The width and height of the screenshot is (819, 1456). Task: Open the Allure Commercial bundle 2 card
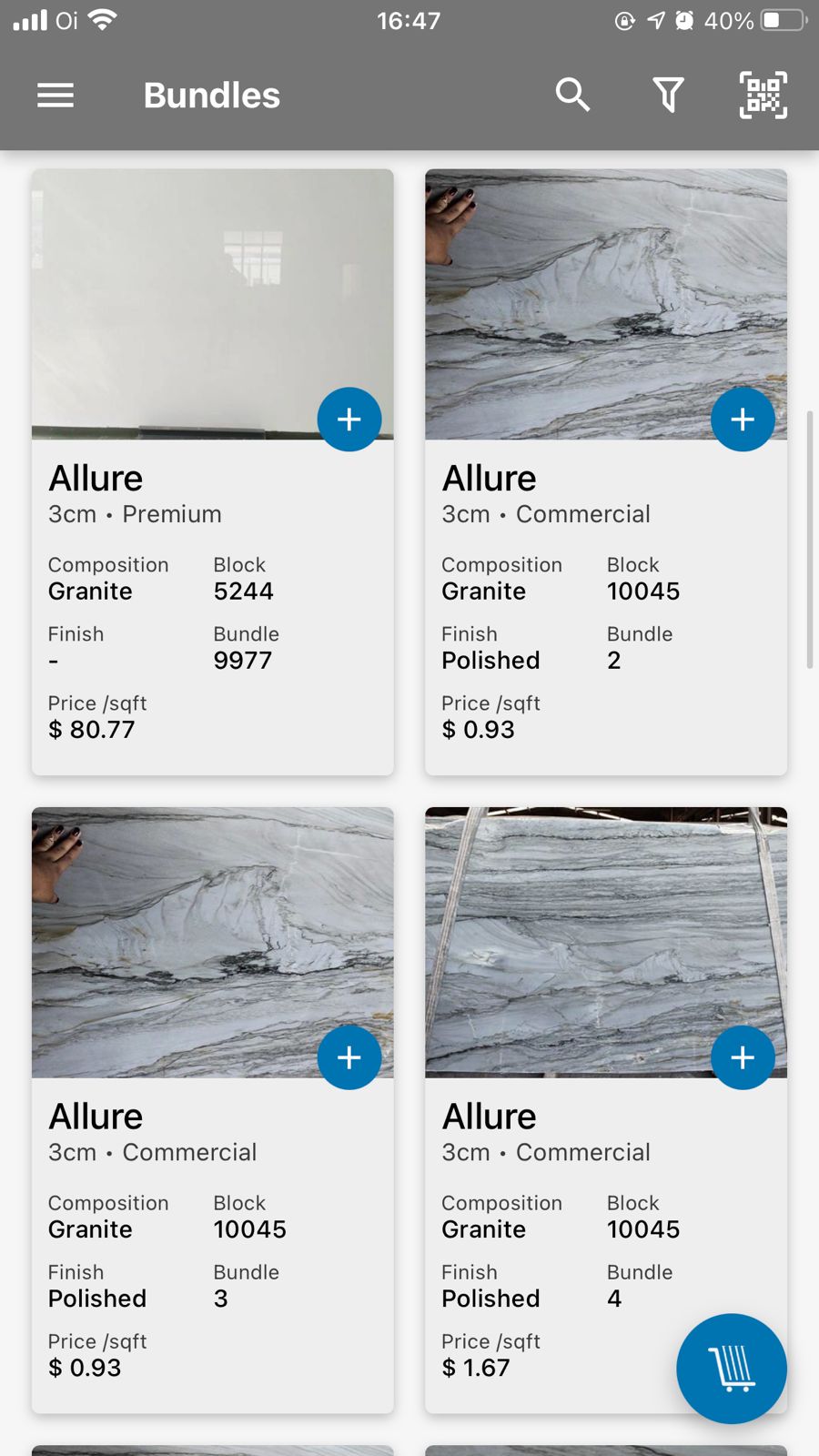point(606,591)
